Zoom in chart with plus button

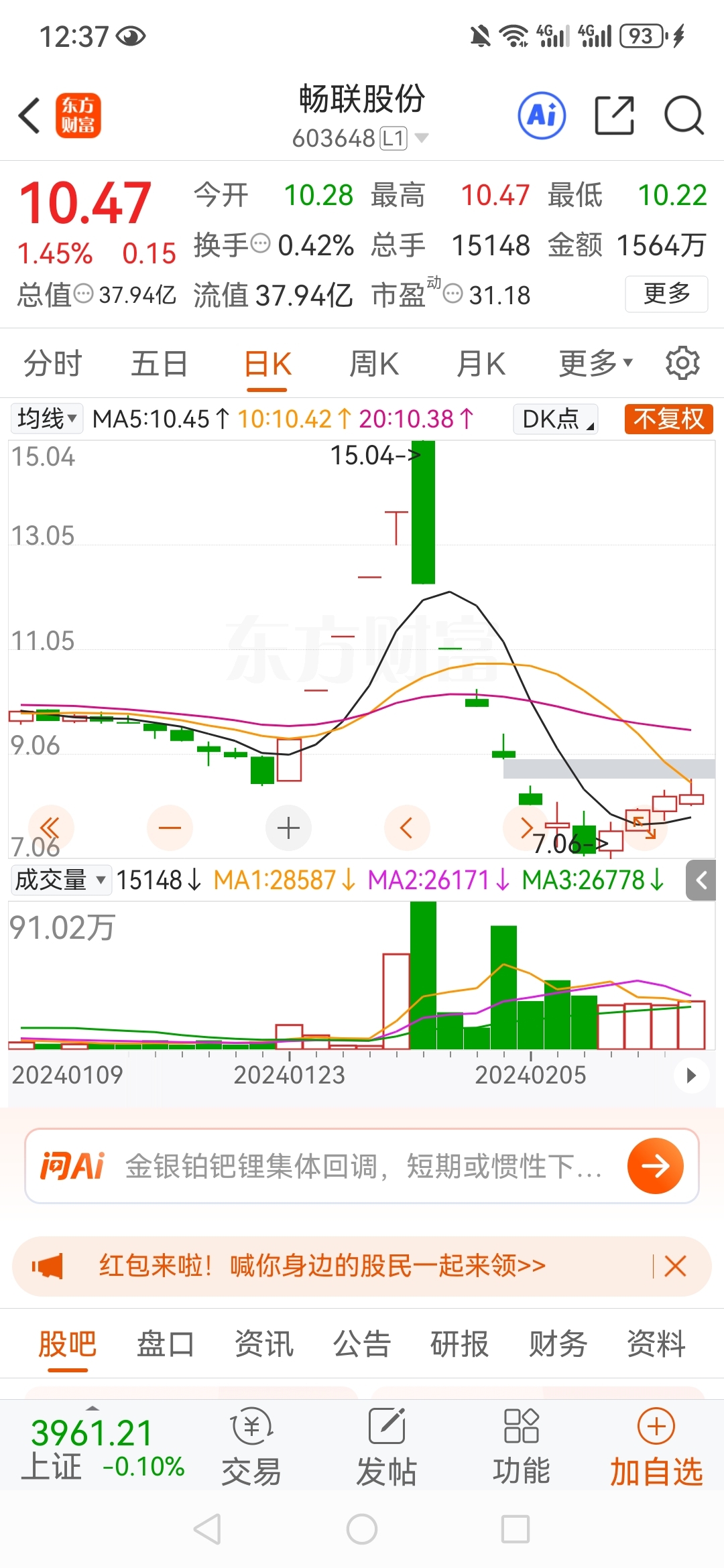tap(288, 828)
